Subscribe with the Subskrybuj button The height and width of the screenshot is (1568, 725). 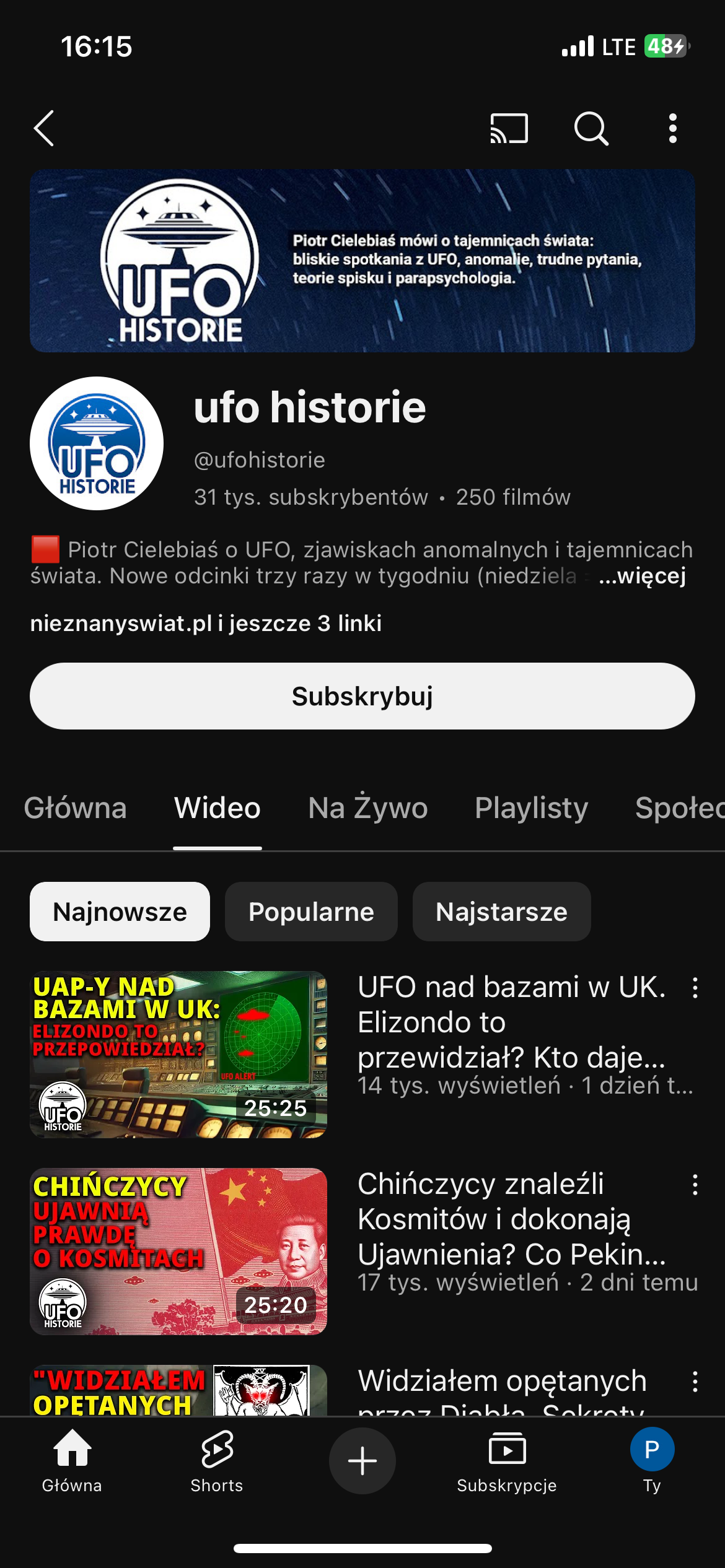[362, 696]
